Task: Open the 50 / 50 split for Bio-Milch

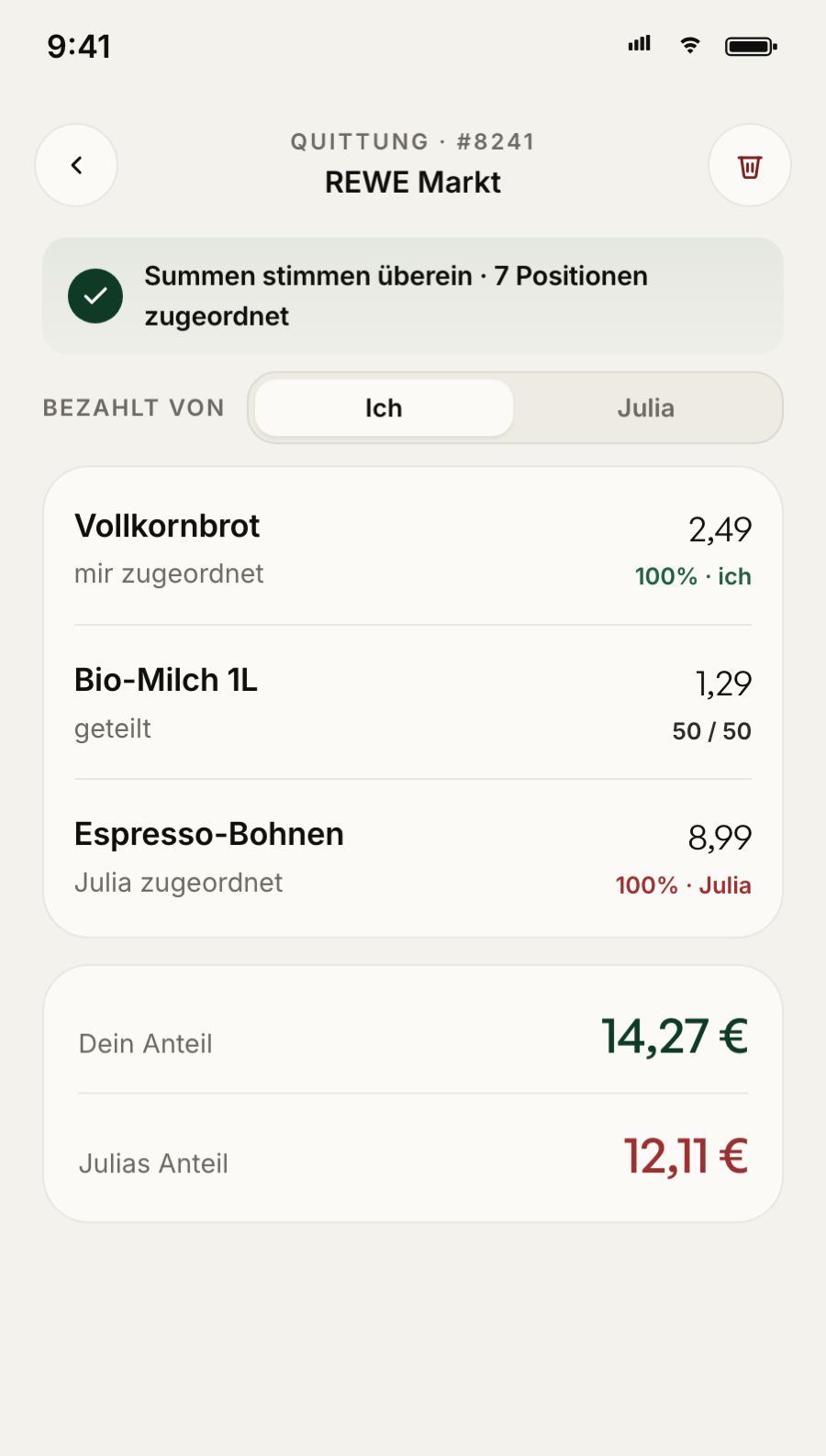Action: point(711,731)
